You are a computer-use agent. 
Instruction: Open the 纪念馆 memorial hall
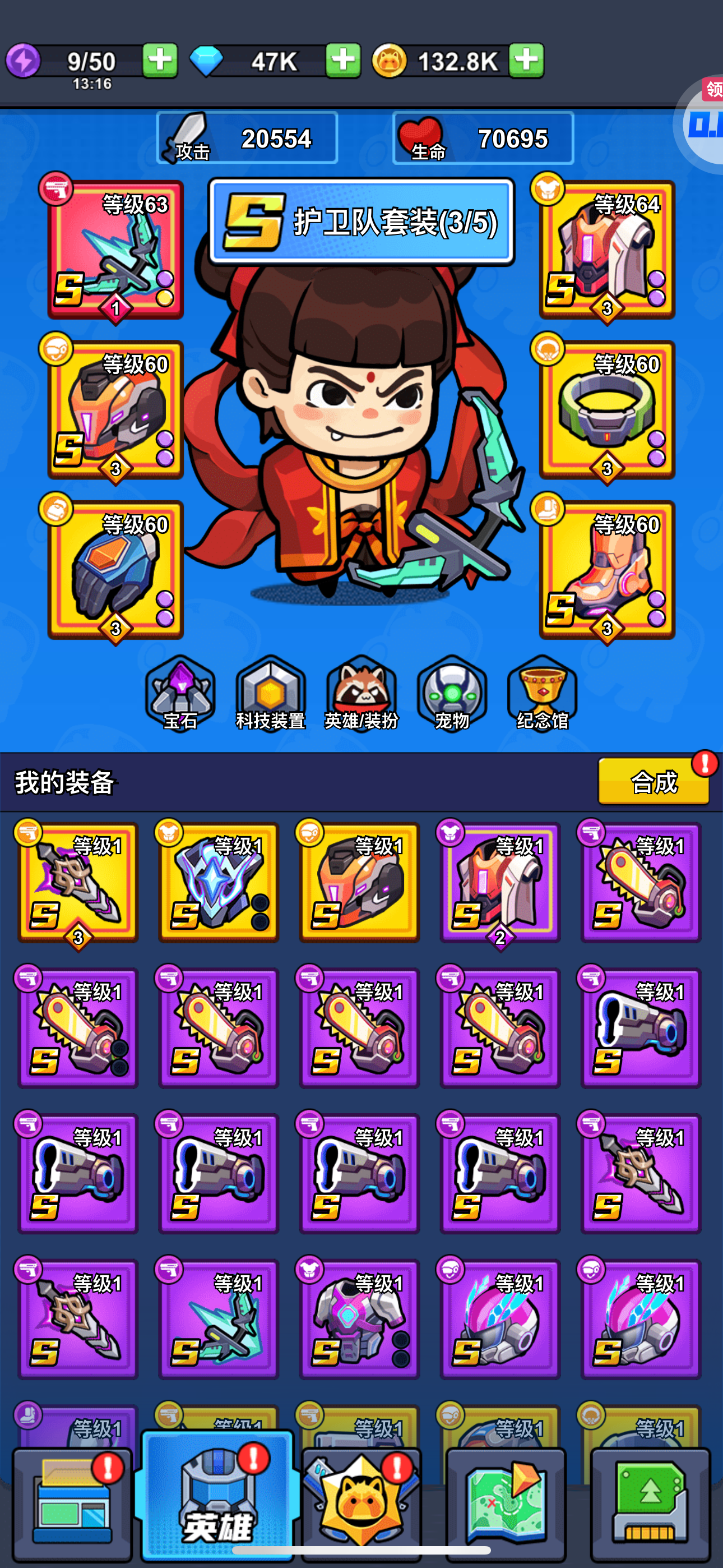click(x=541, y=694)
